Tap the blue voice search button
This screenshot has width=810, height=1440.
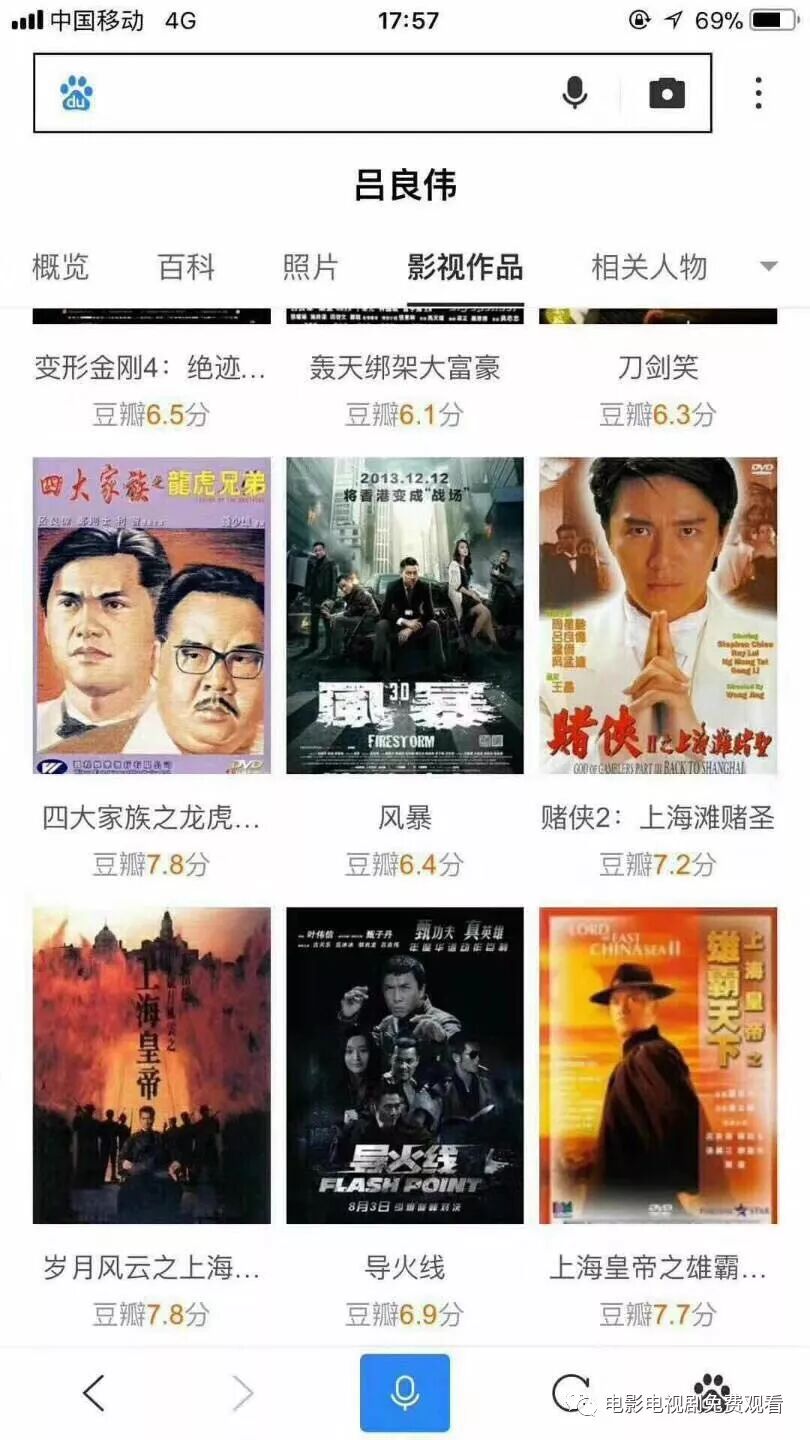(405, 1393)
